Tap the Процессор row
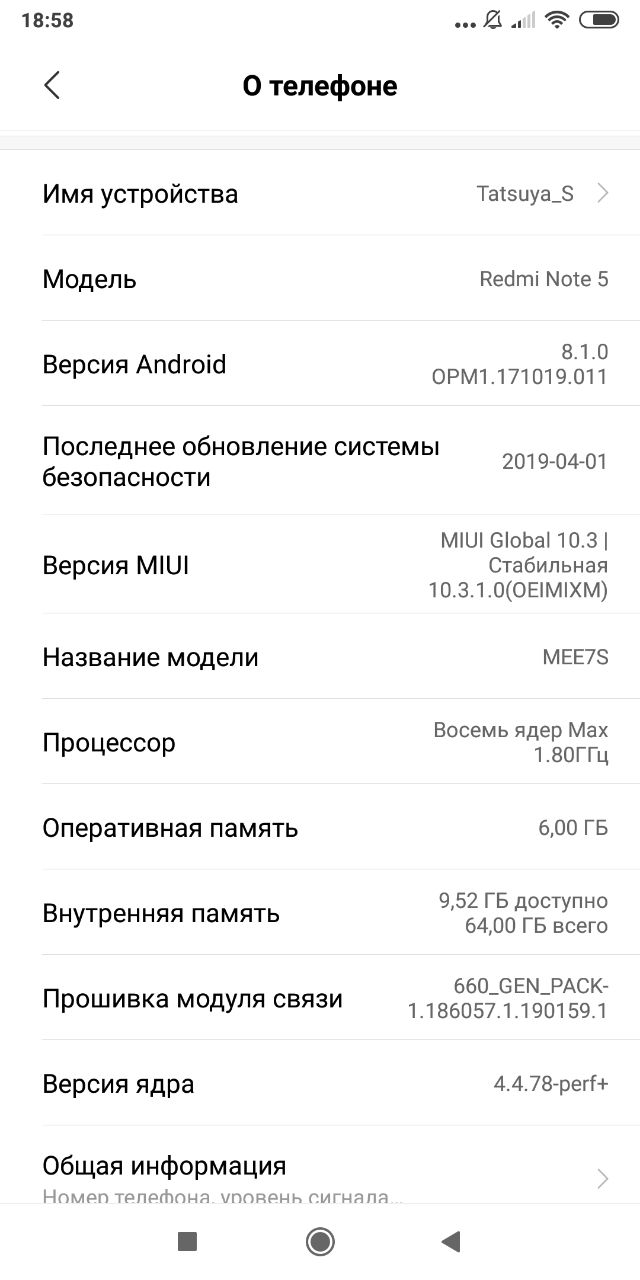This screenshot has height=1280, width=640. [x=320, y=742]
